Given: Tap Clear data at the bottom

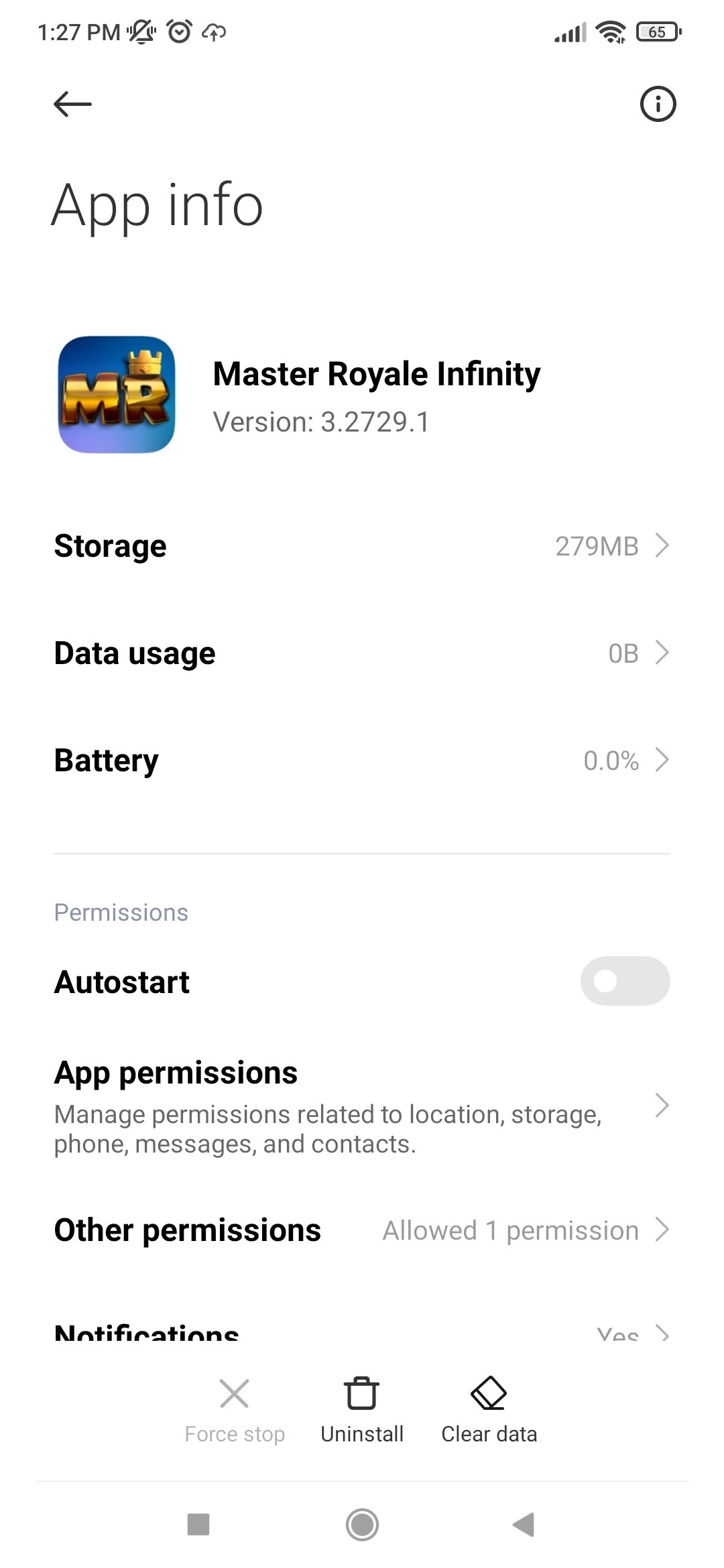Looking at the screenshot, I should tap(489, 1414).
